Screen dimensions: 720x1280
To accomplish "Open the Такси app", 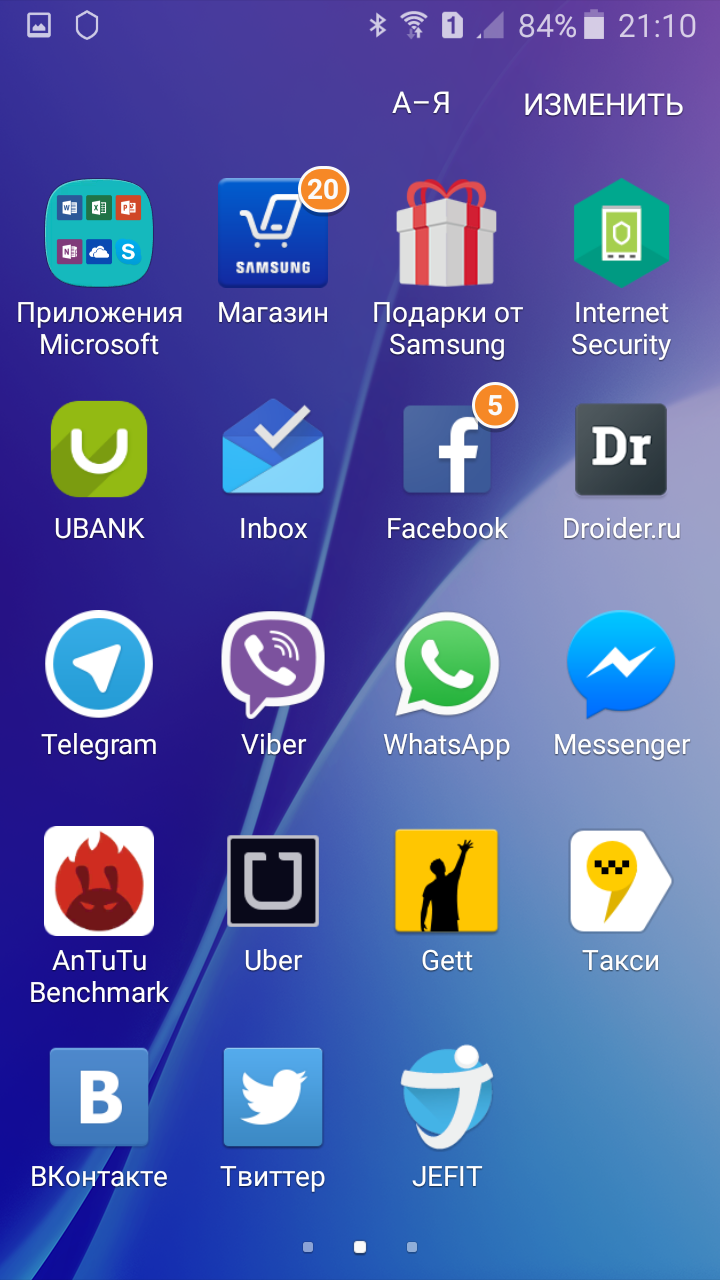I will [621, 881].
